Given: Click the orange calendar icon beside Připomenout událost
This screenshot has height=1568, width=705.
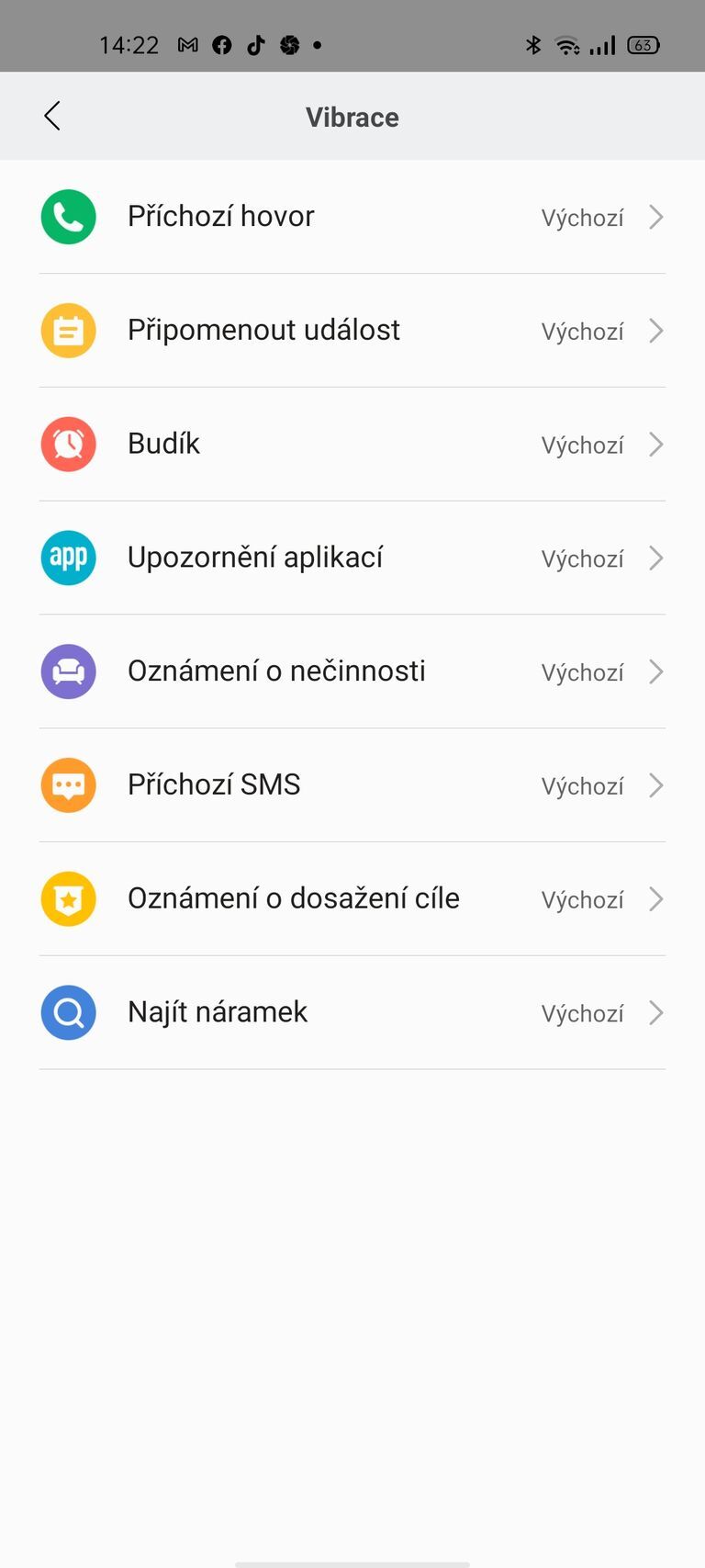Looking at the screenshot, I should tap(68, 330).
